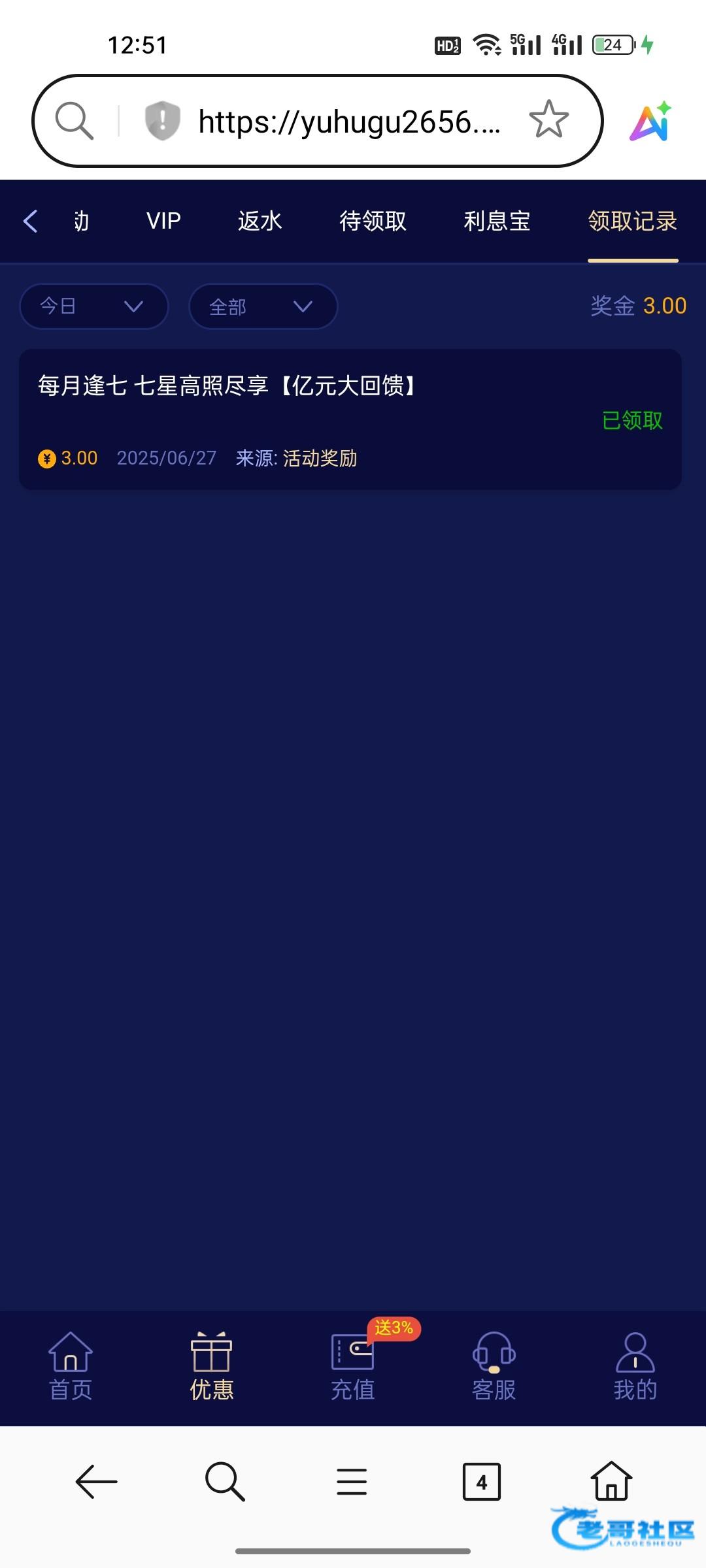Image resolution: width=706 pixels, height=1568 pixels.
Task: Switch to the VIP tab
Action: [163, 221]
